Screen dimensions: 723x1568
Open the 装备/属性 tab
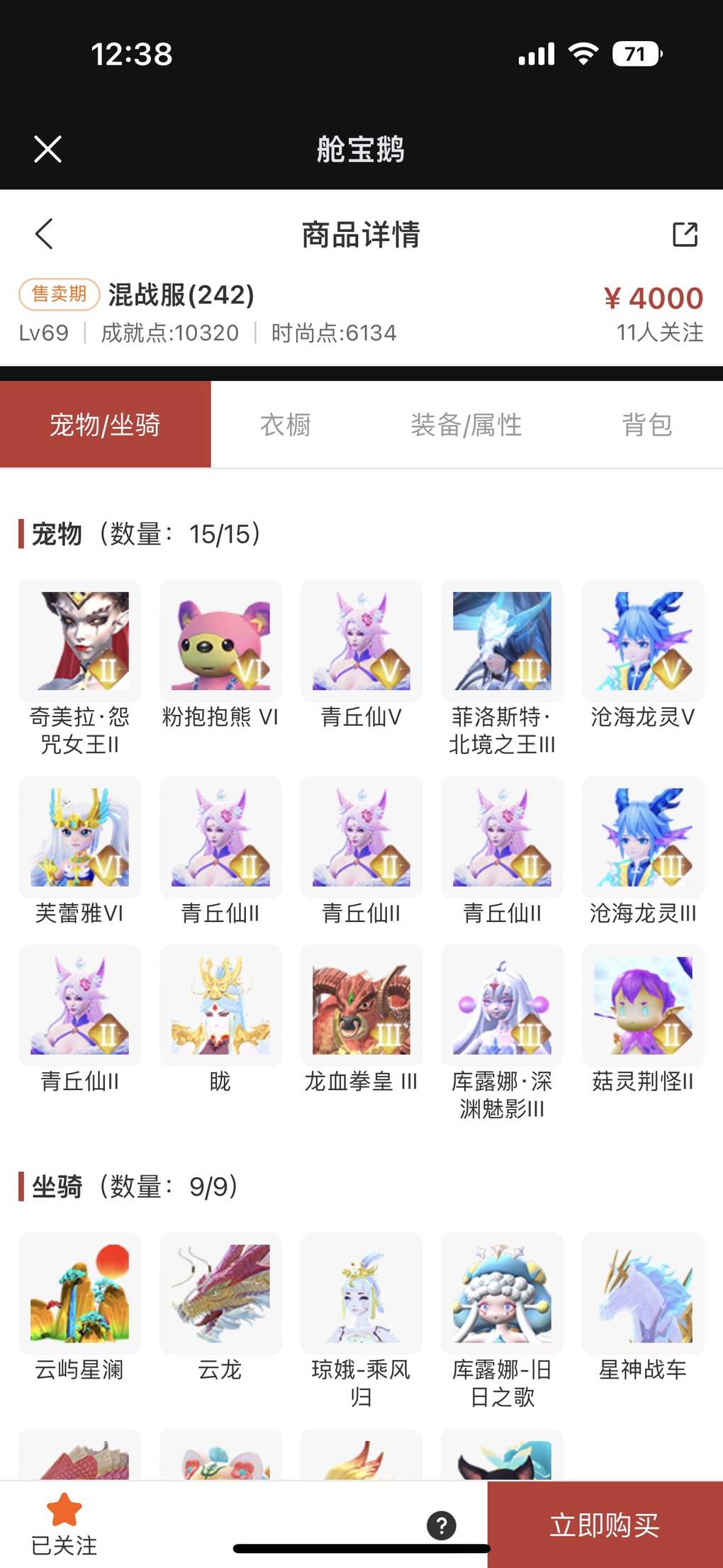[x=466, y=425]
